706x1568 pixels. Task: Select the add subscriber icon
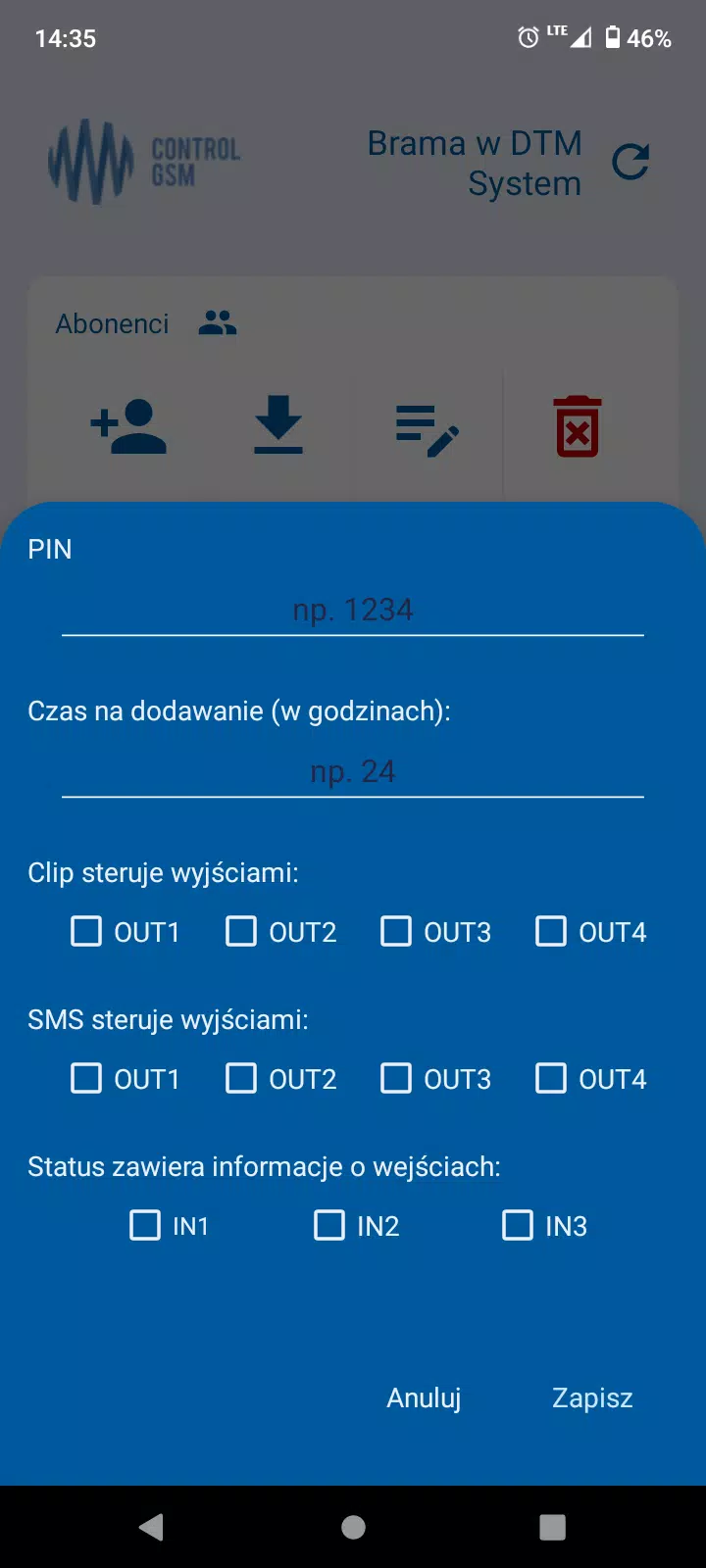(x=130, y=426)
